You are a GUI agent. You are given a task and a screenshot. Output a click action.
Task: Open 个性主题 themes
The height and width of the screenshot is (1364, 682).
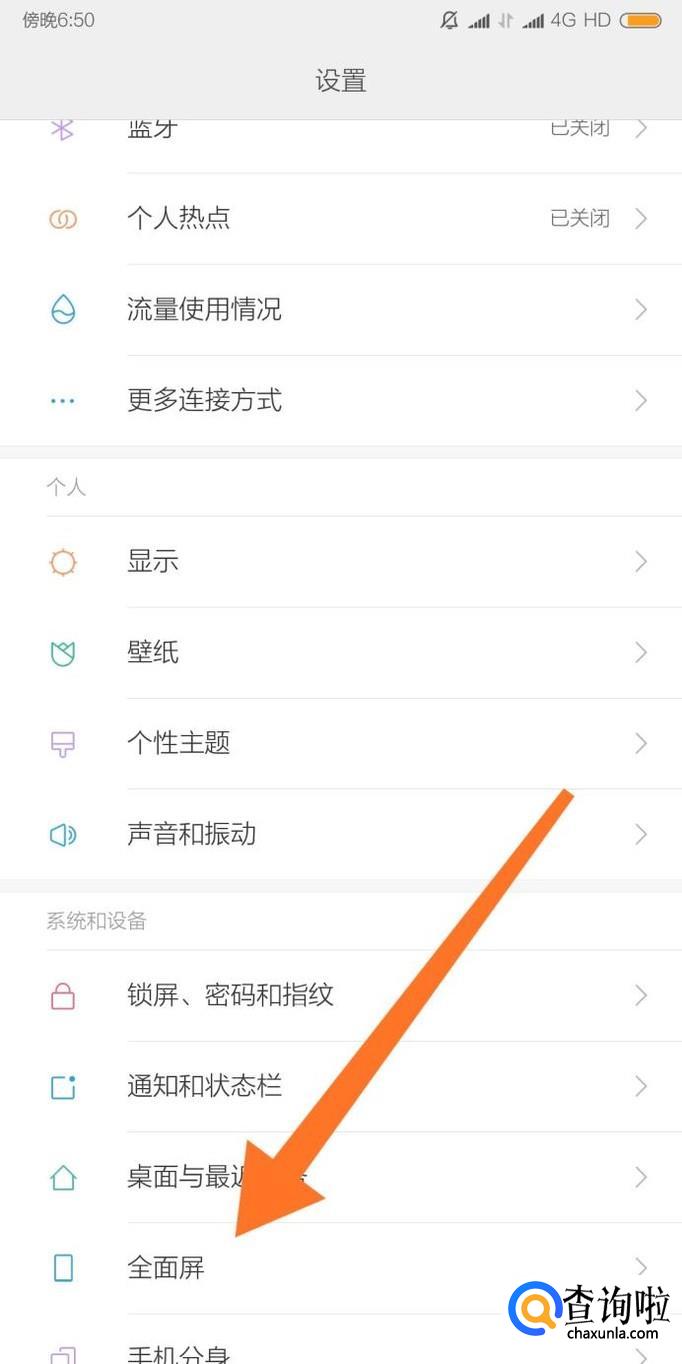click(x=340, y=743)
